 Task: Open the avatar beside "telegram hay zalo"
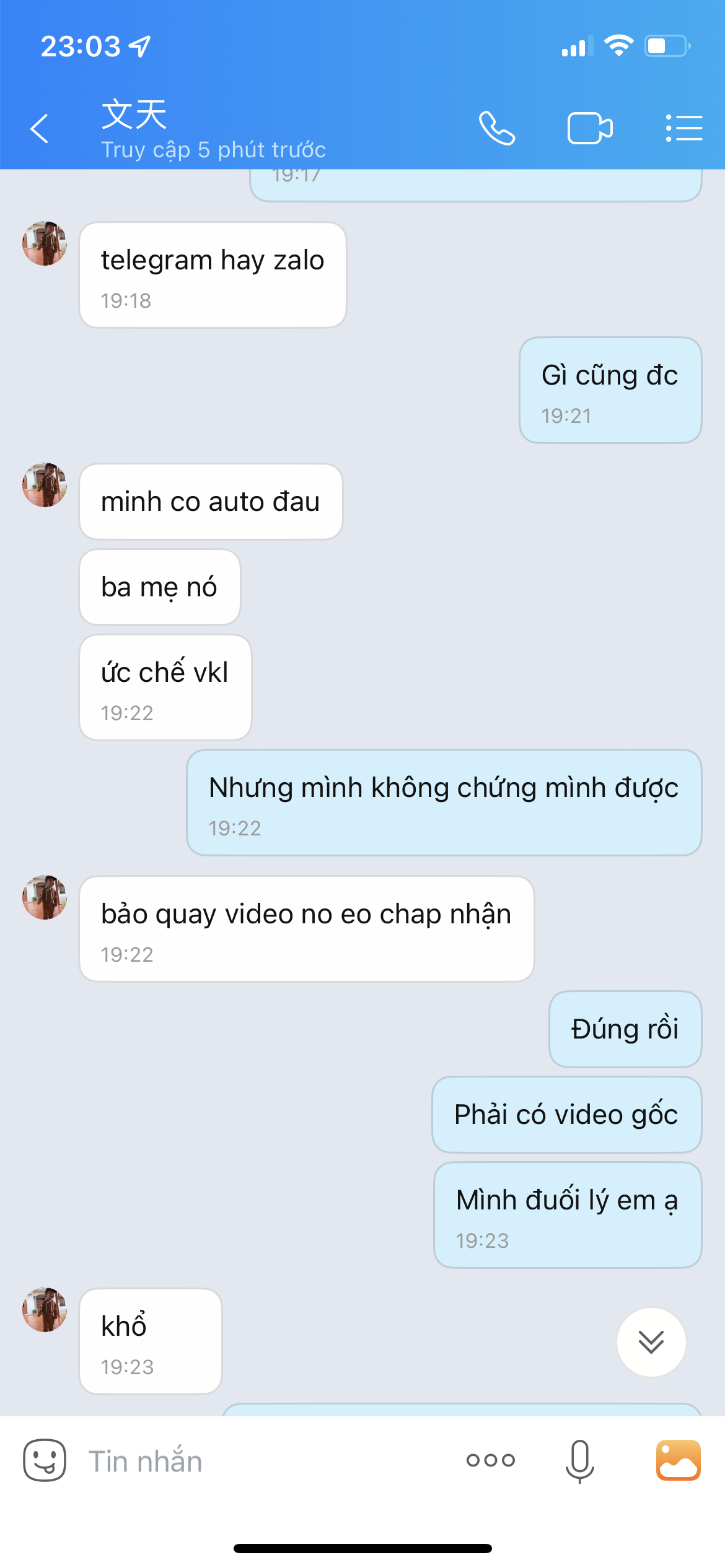45,243
